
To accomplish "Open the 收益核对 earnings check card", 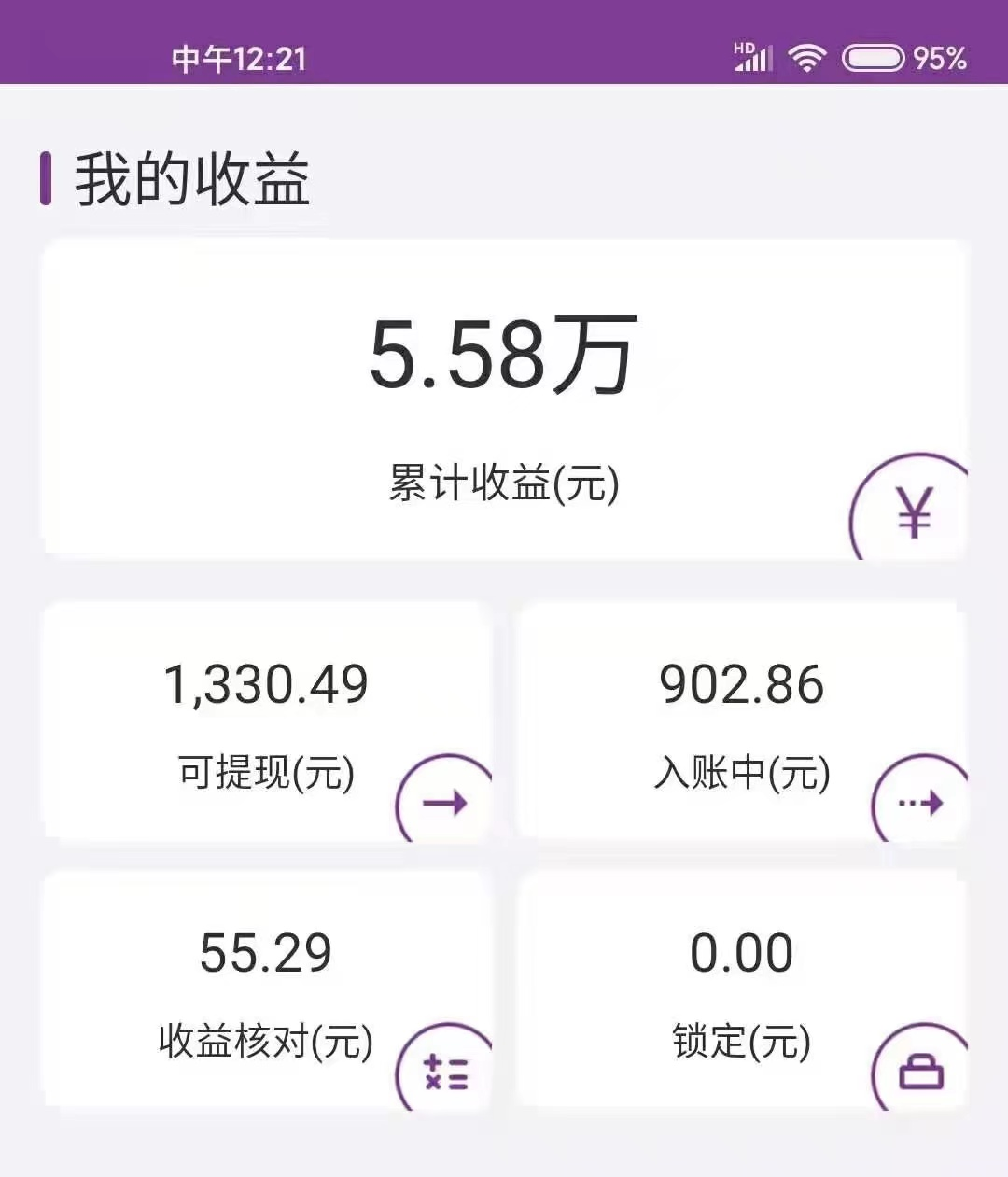I will (267, 990).
